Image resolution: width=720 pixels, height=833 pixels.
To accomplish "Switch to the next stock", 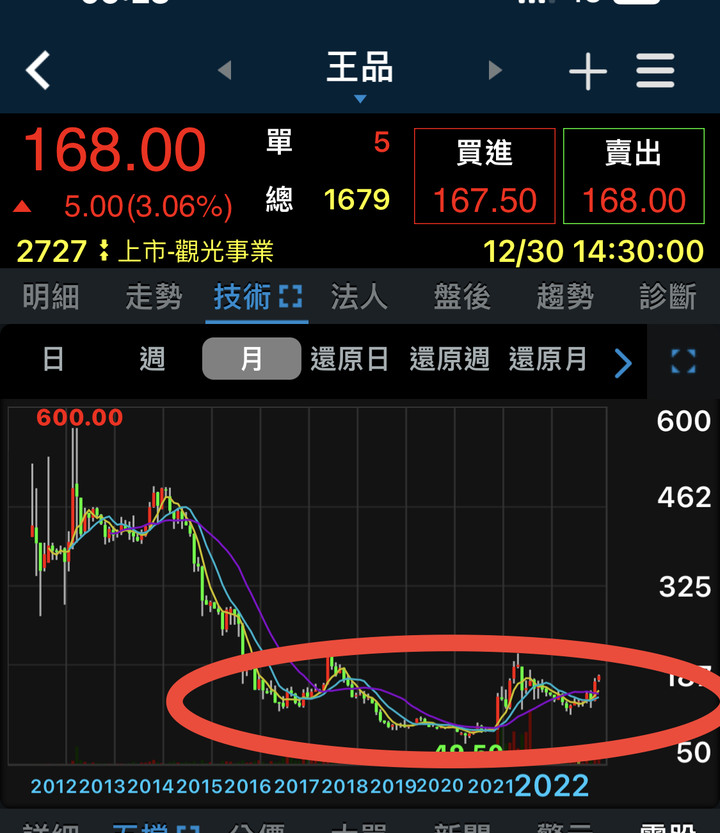I will [495, 70].
